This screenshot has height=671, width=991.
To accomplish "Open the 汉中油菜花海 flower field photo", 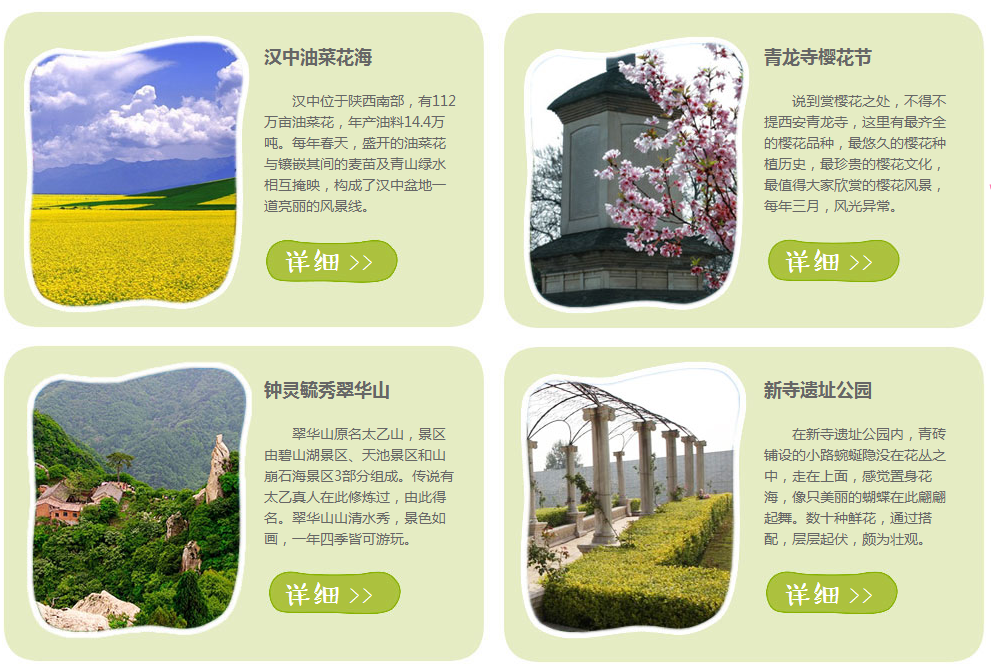I will pos(135,174).
